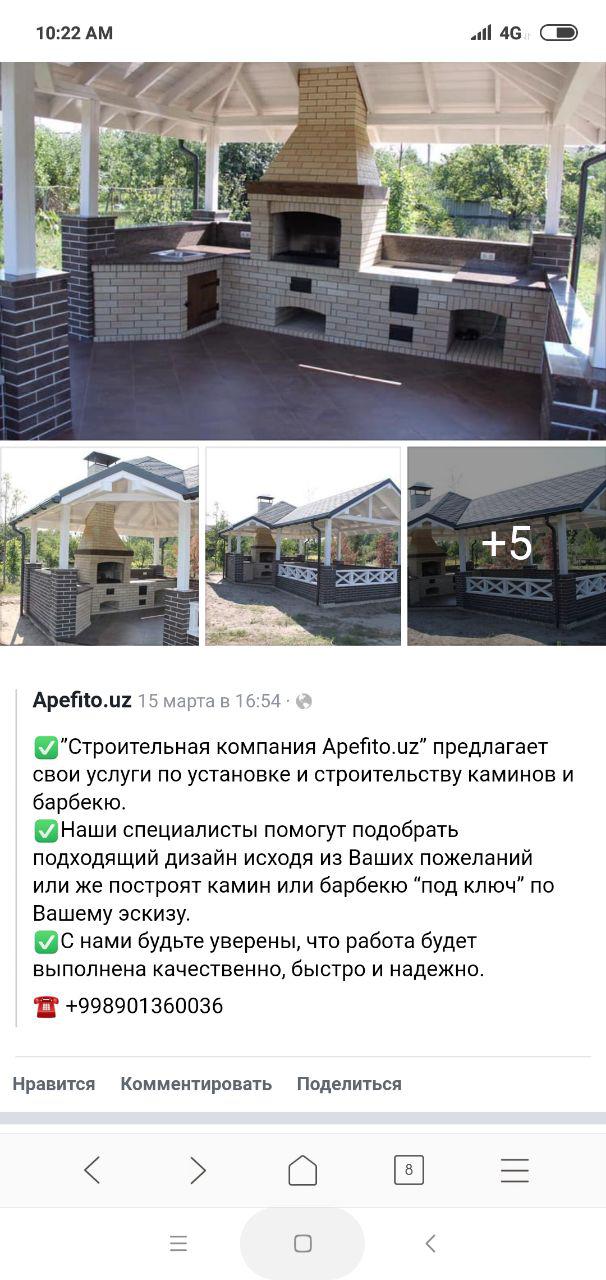Call the phone number +998901360036
The width and height of the screenshot is (606, 1280).
point(144,1006)
